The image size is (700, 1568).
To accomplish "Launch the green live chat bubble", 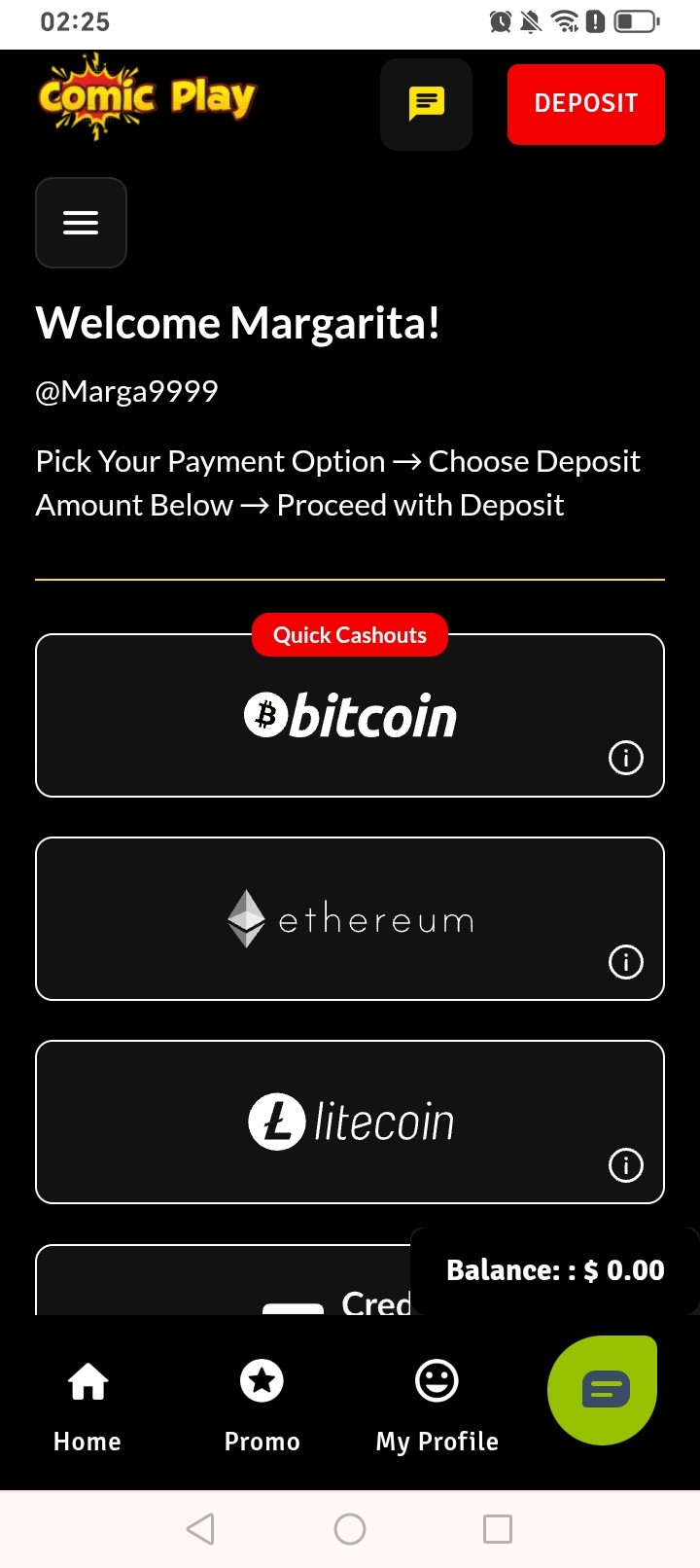I will [x=603, y=1390].
